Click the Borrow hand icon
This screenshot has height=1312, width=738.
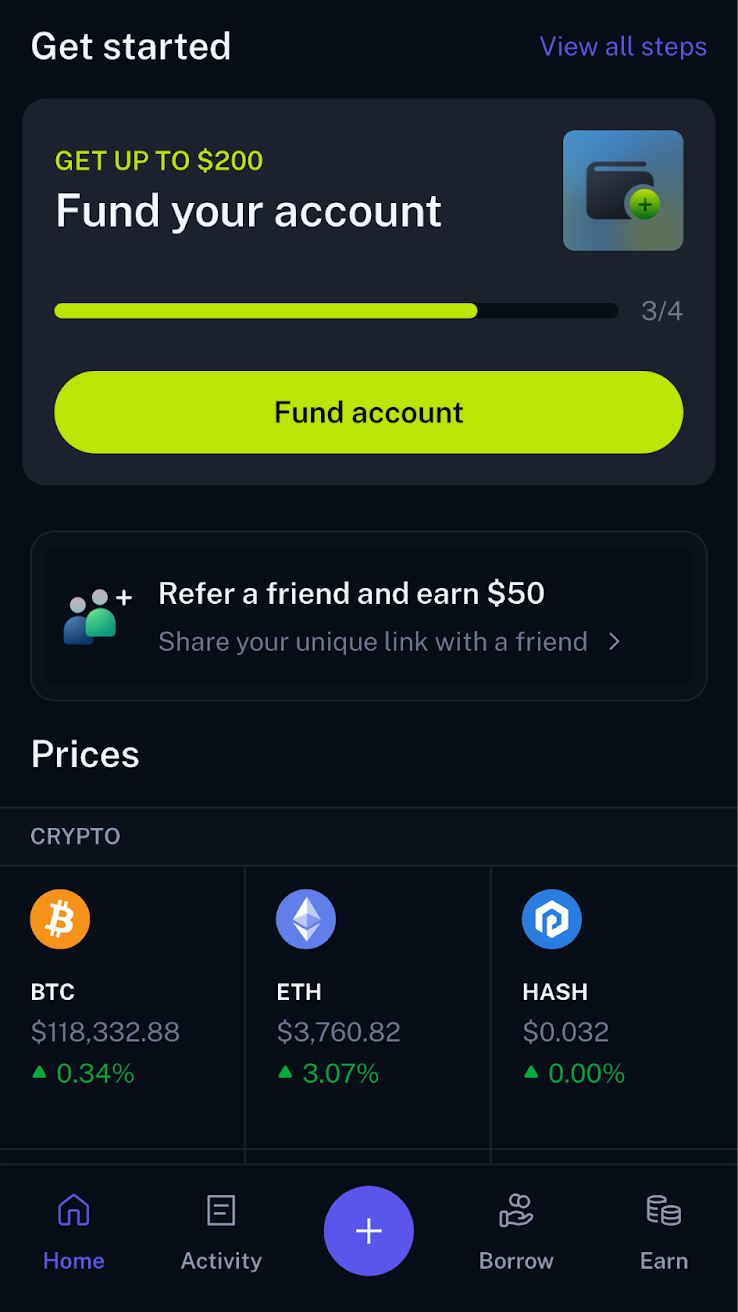(516, 1210)
